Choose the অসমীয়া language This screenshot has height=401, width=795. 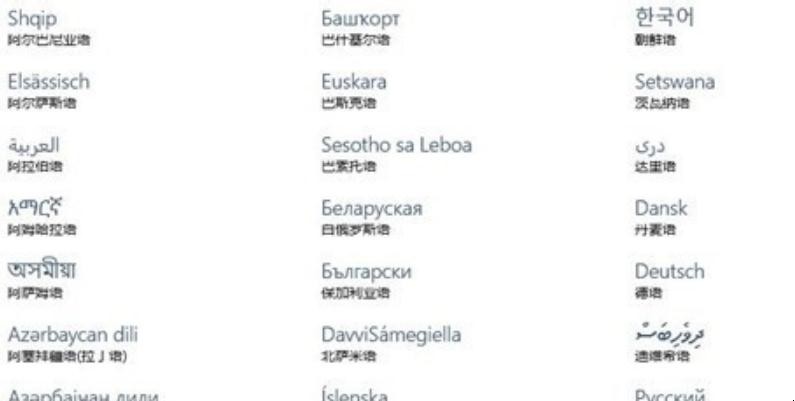(x=42, y=271)
